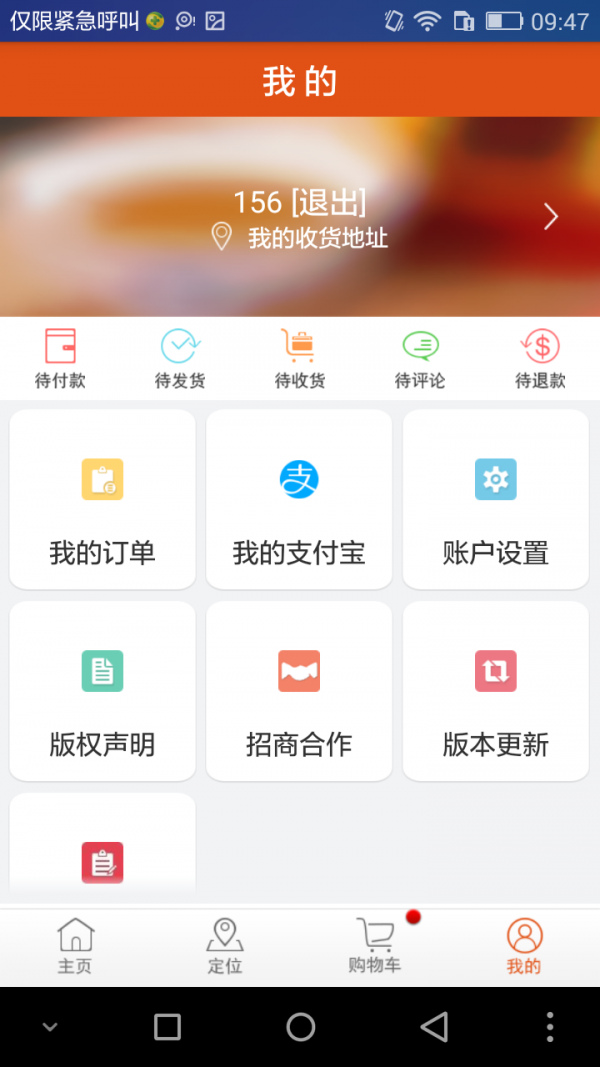This screenshot has height=1067, width=600.
Task: Switch to the 购物车 shopping cart tab
Action: [x=375, y=946]
